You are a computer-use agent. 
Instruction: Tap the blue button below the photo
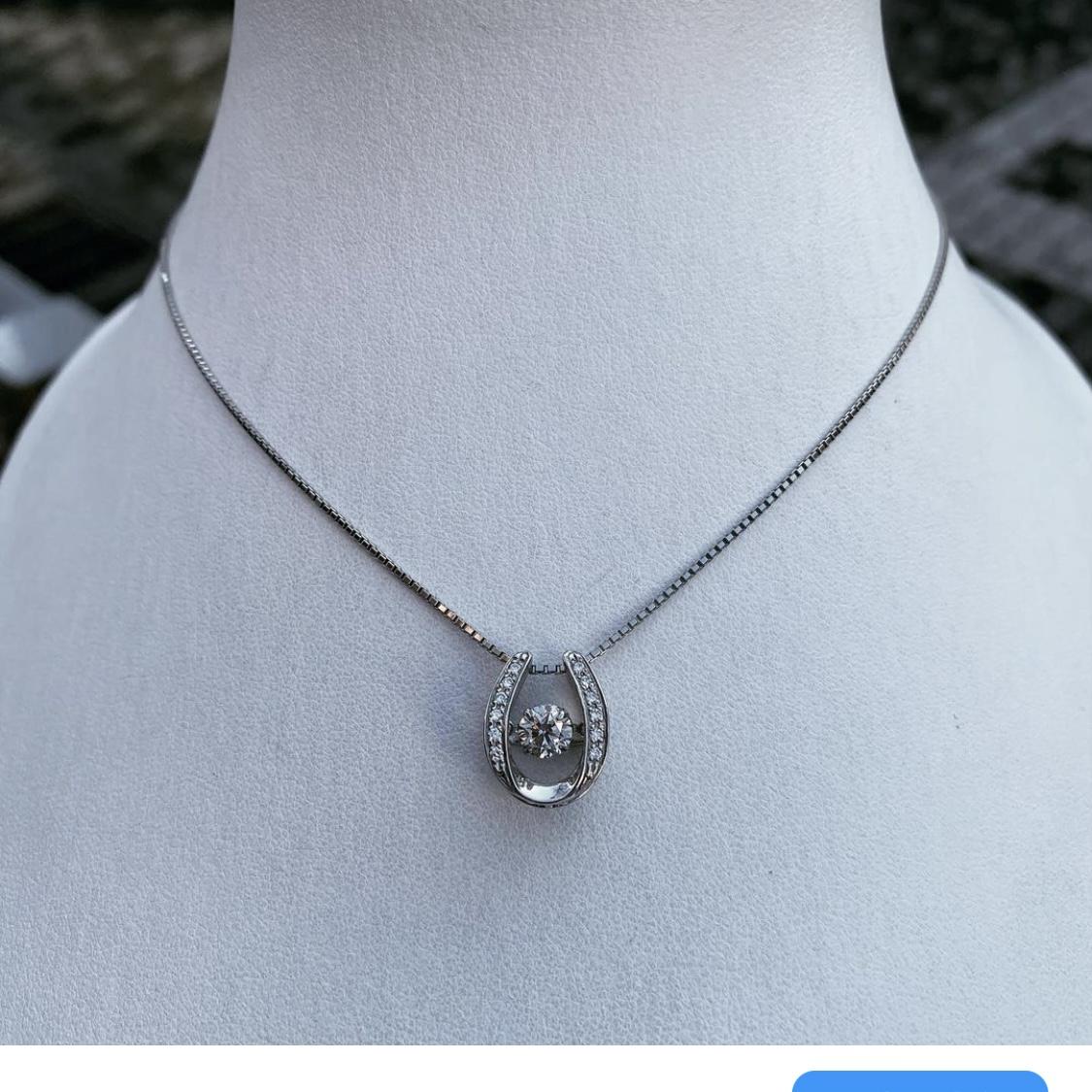pos(919,1081)
